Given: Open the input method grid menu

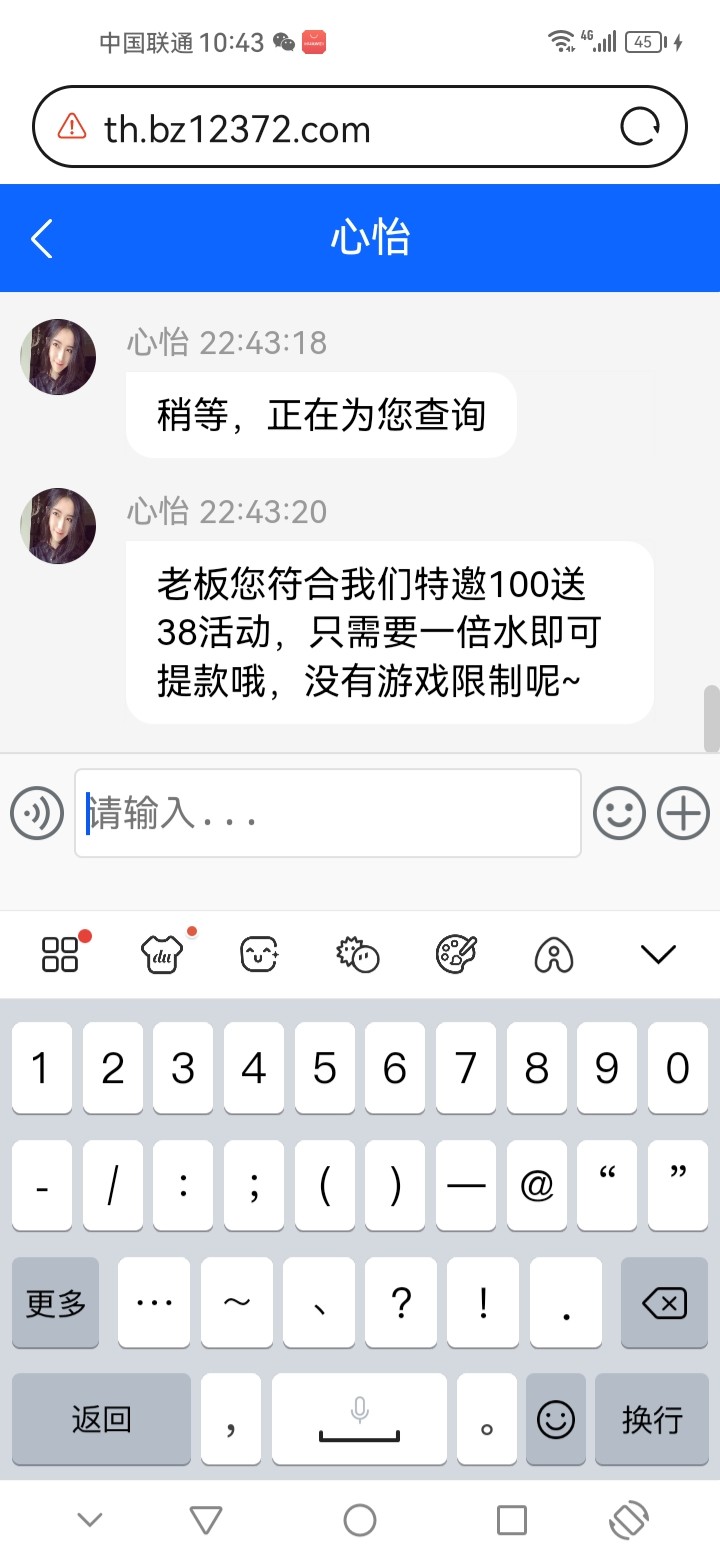Looking at the screenshot, I should point(61,953).
